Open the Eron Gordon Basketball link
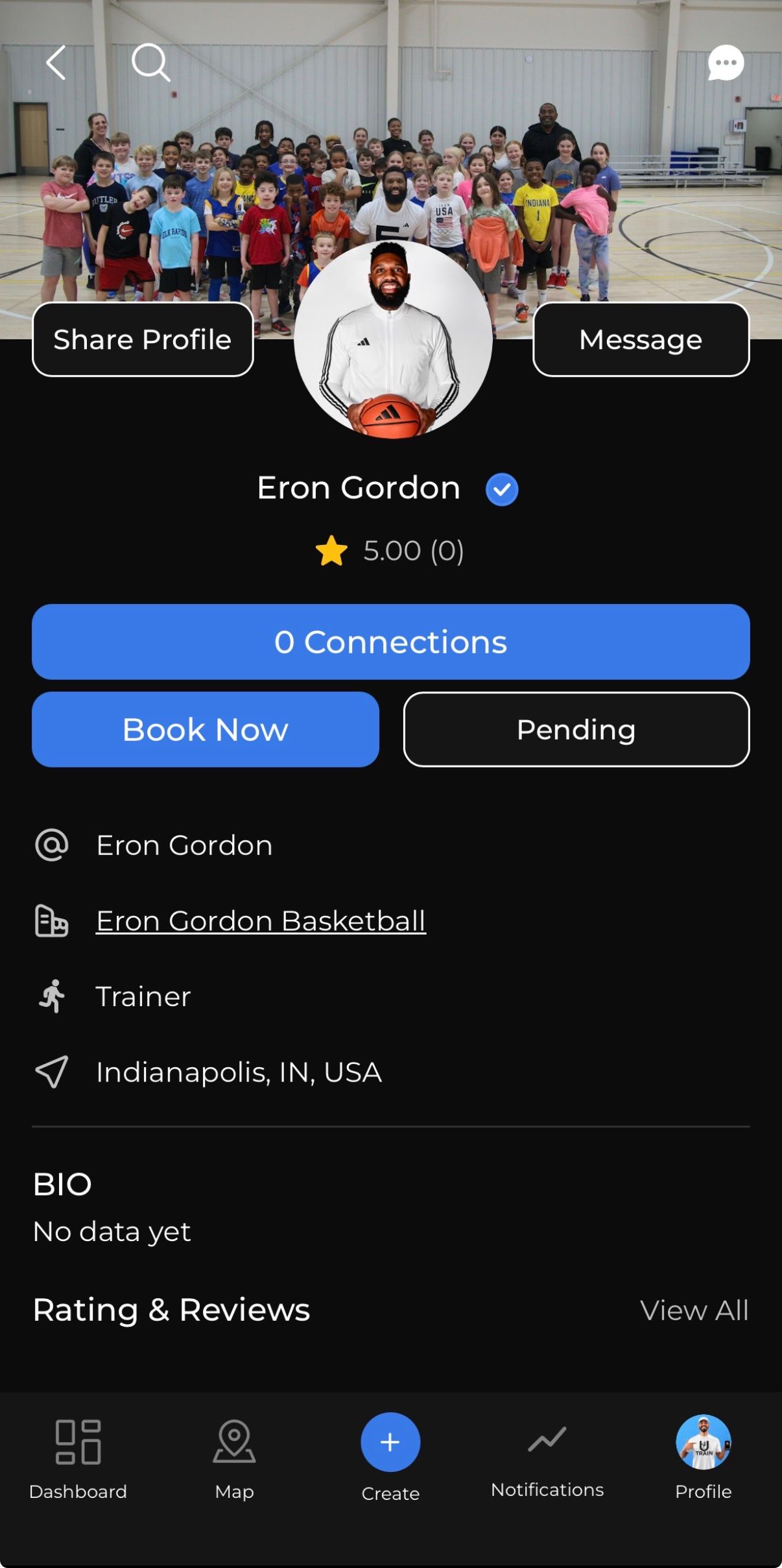This screenshot has width=782, height=1568. coord(261,921)
